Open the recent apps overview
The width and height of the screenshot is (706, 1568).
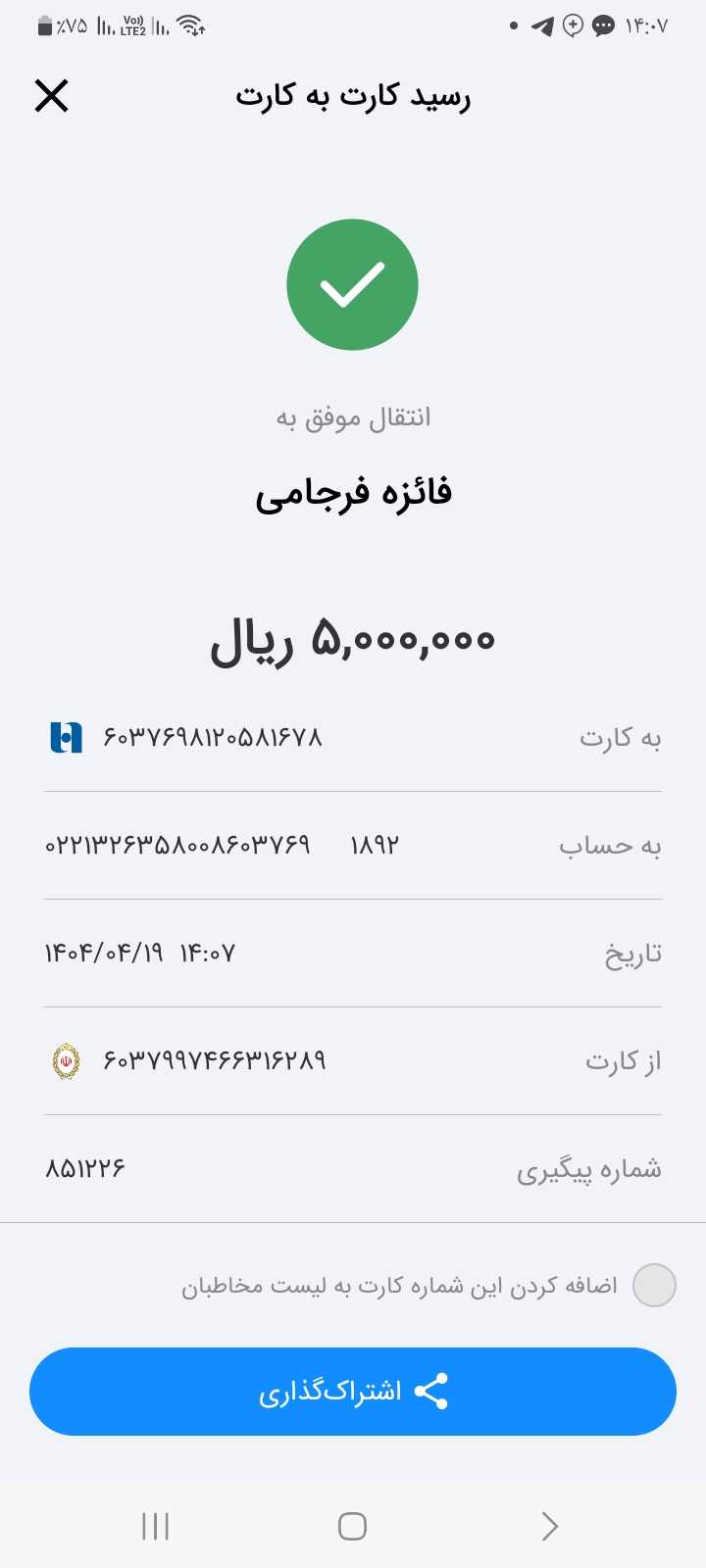(156, 1526)
